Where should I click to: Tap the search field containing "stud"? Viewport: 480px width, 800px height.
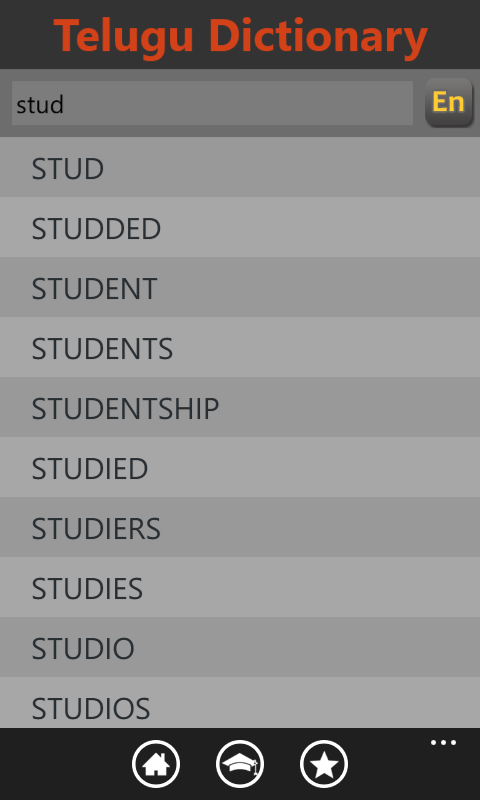[x=212, y=104]
